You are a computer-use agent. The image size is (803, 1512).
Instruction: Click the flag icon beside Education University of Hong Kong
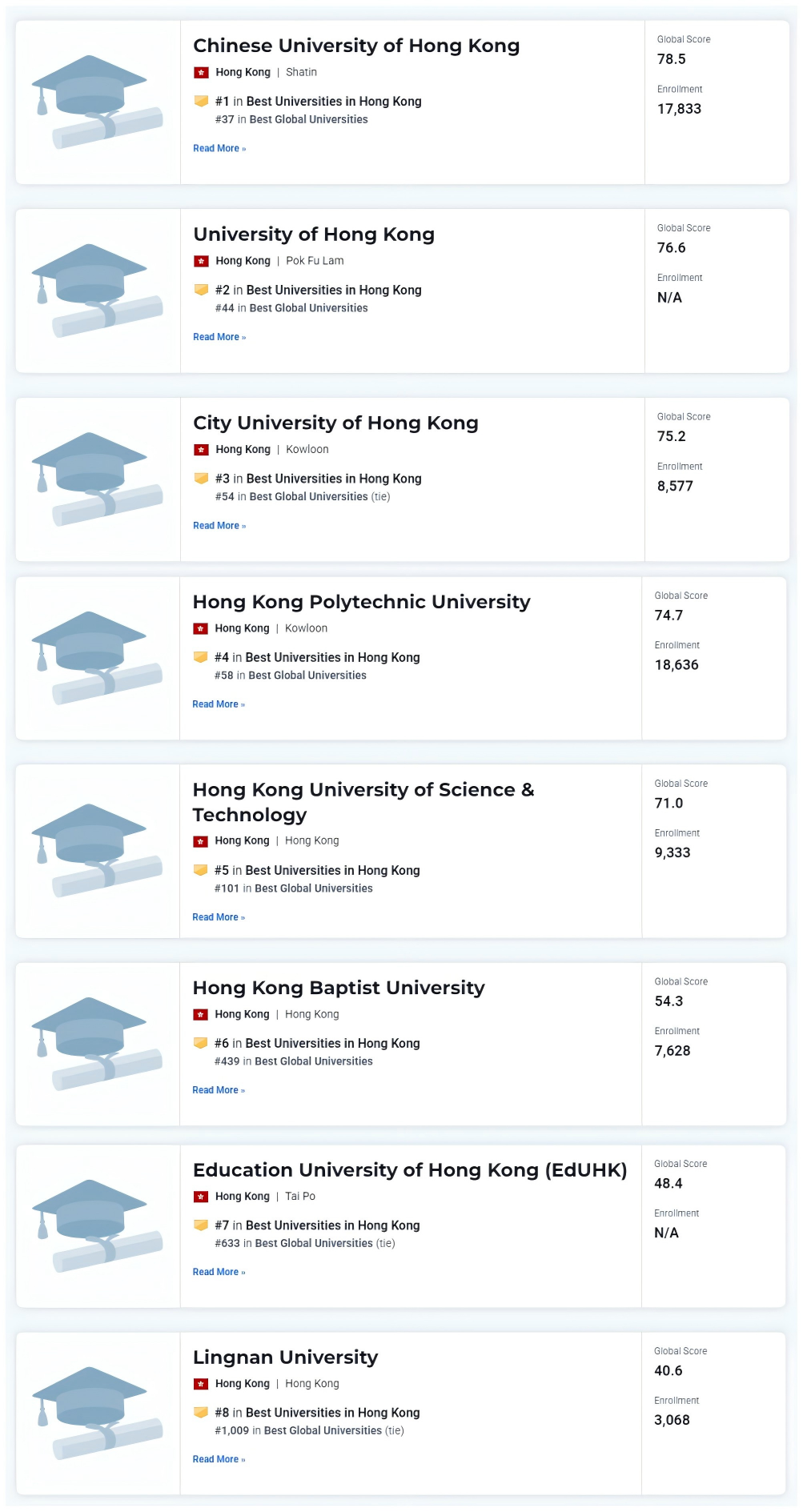(x=199, y=1196)
